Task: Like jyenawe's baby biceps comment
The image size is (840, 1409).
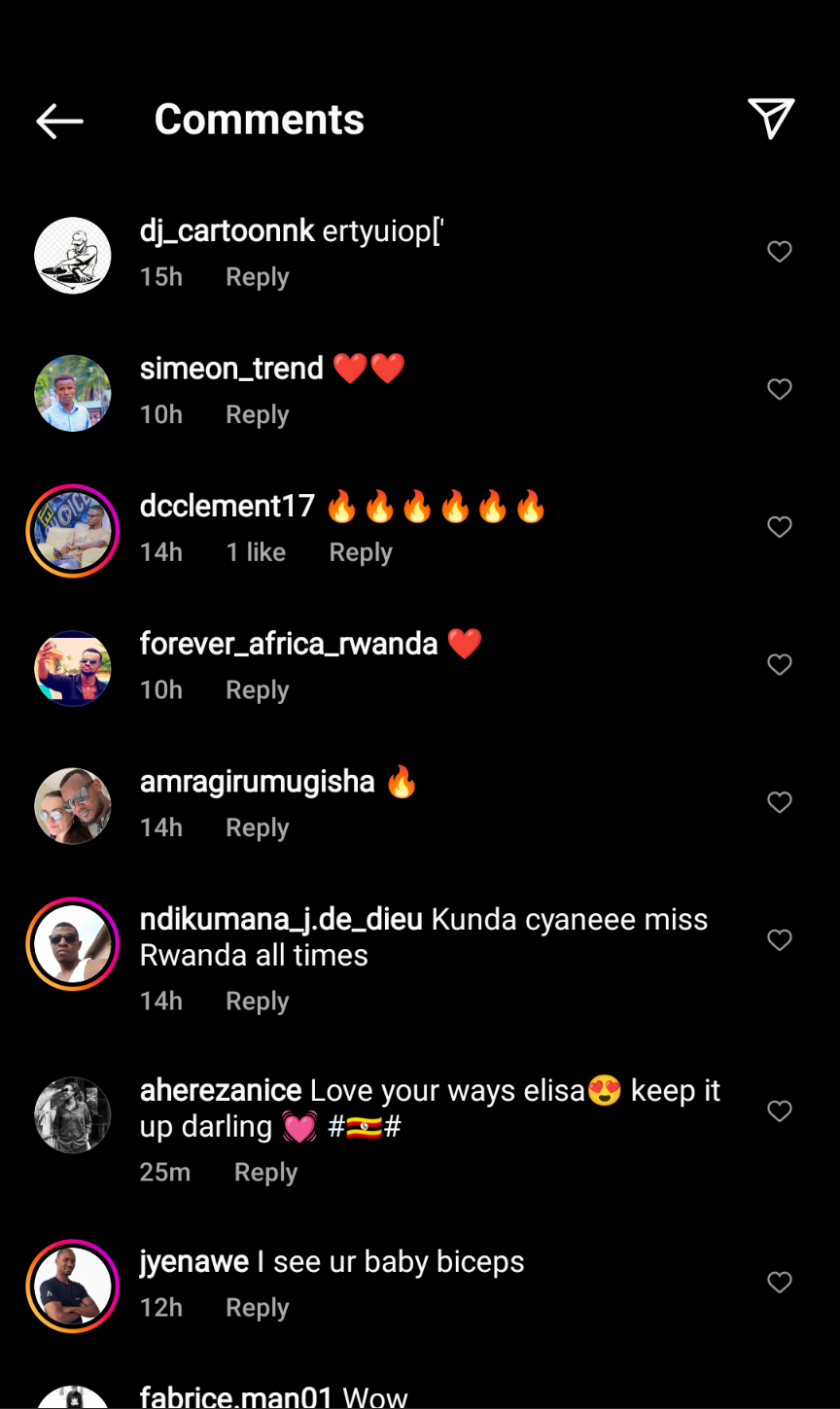Action: pyautogui.click(x=779, y=1283)
